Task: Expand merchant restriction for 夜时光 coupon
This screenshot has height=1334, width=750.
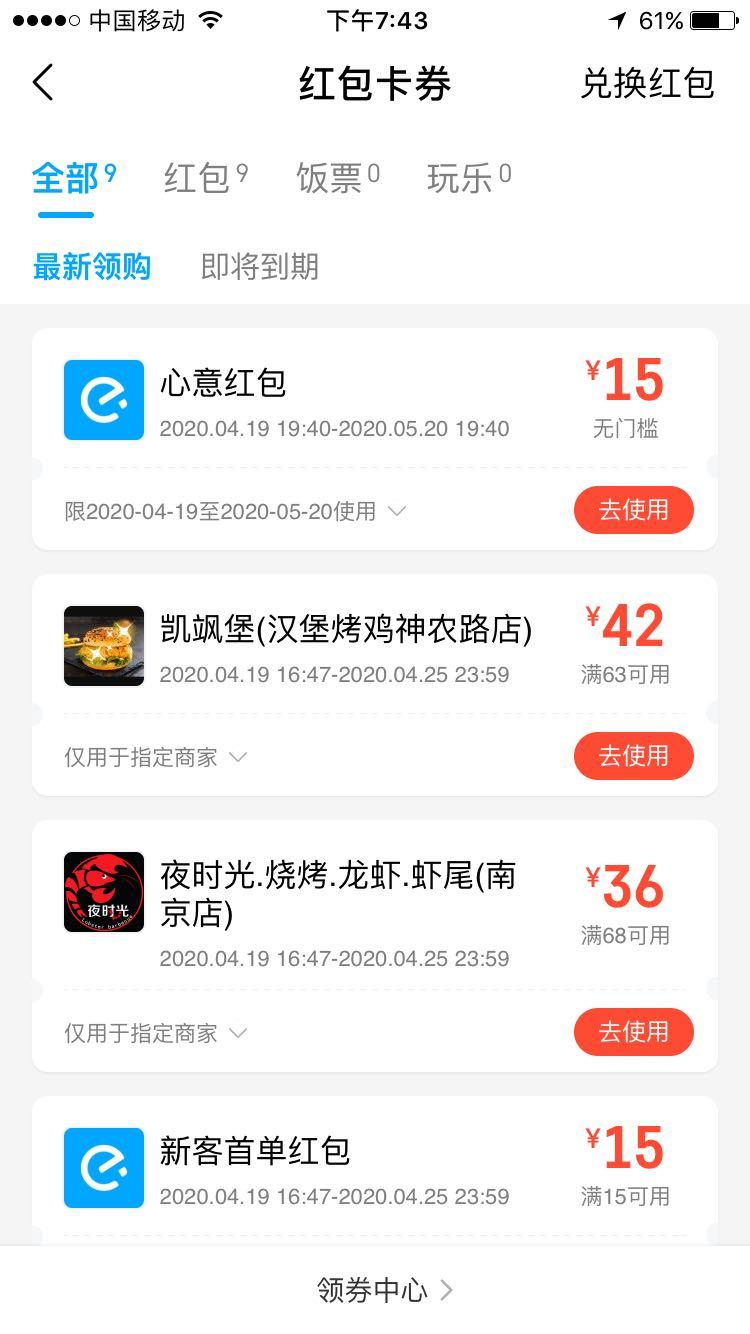Action: click(238, 1033)
